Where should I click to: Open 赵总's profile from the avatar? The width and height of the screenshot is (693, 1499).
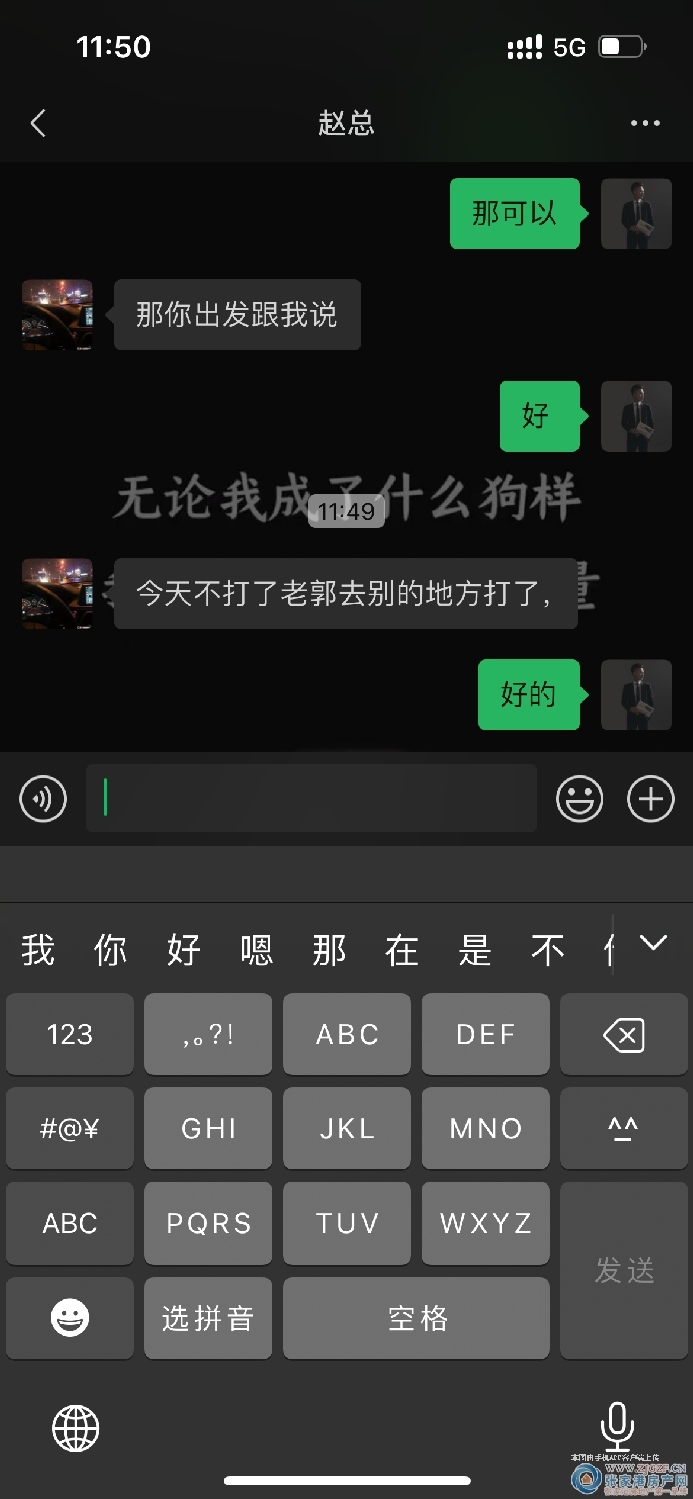click(x=57, y=314)
